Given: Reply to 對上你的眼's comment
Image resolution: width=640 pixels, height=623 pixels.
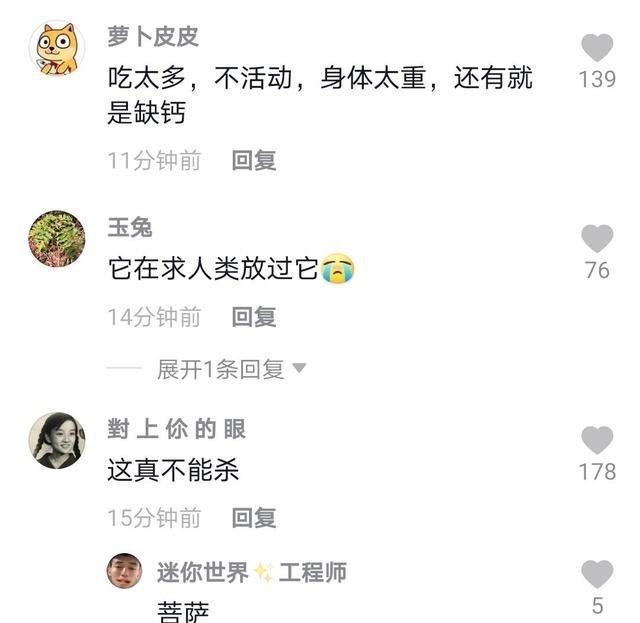Looking at the screenshot, I should tap(254, 518).
